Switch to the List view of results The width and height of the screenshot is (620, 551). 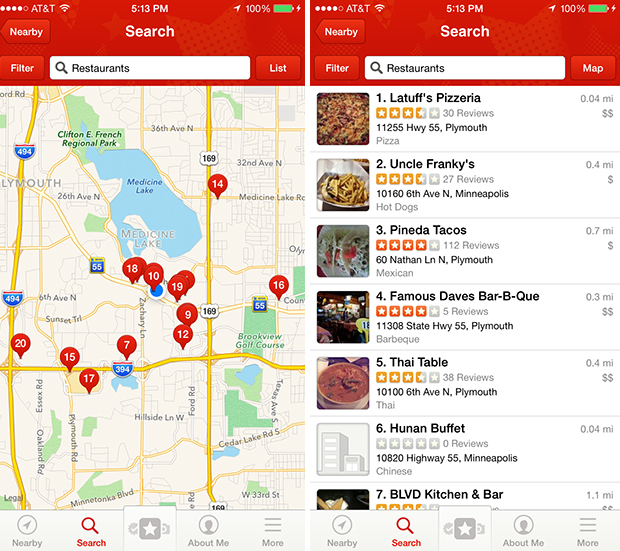(278, 68)
